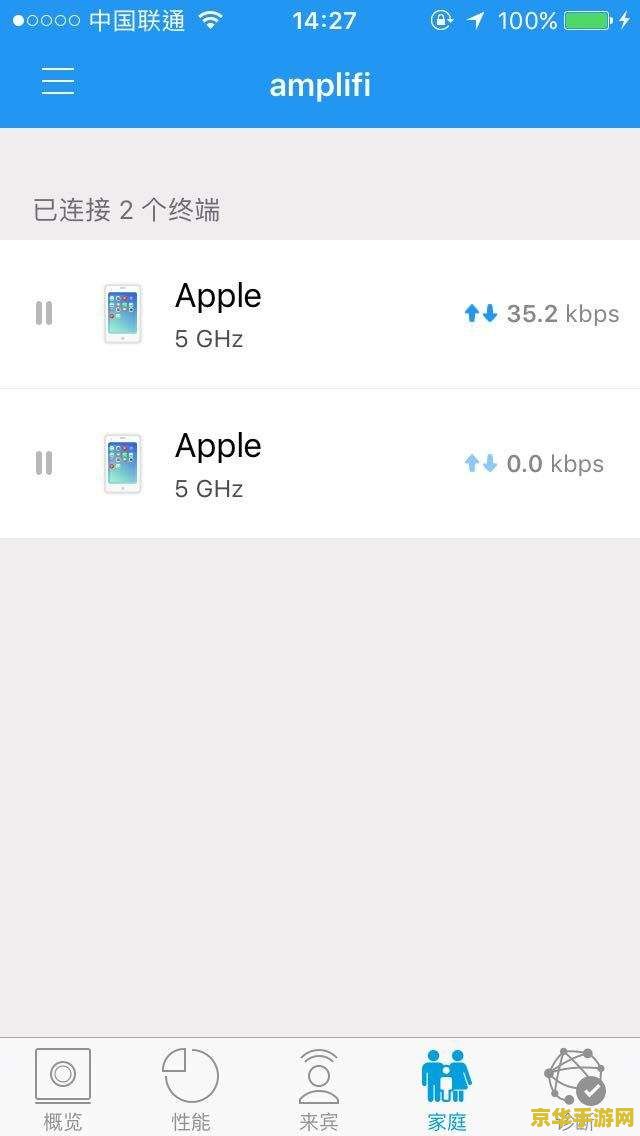
Task: Open the network globe checkmark tab
Action: tap(575, 1085)
